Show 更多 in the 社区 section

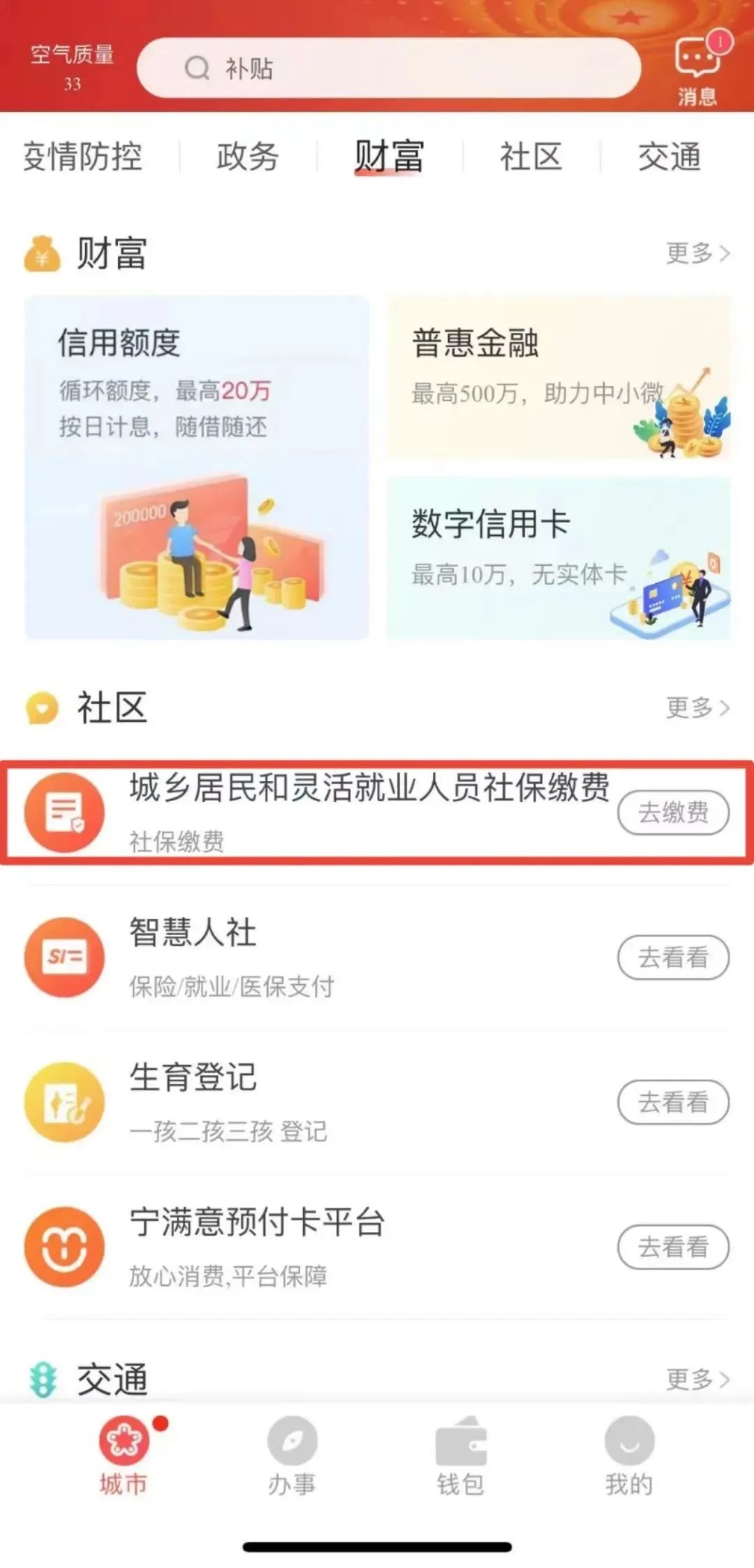point(698,708)
